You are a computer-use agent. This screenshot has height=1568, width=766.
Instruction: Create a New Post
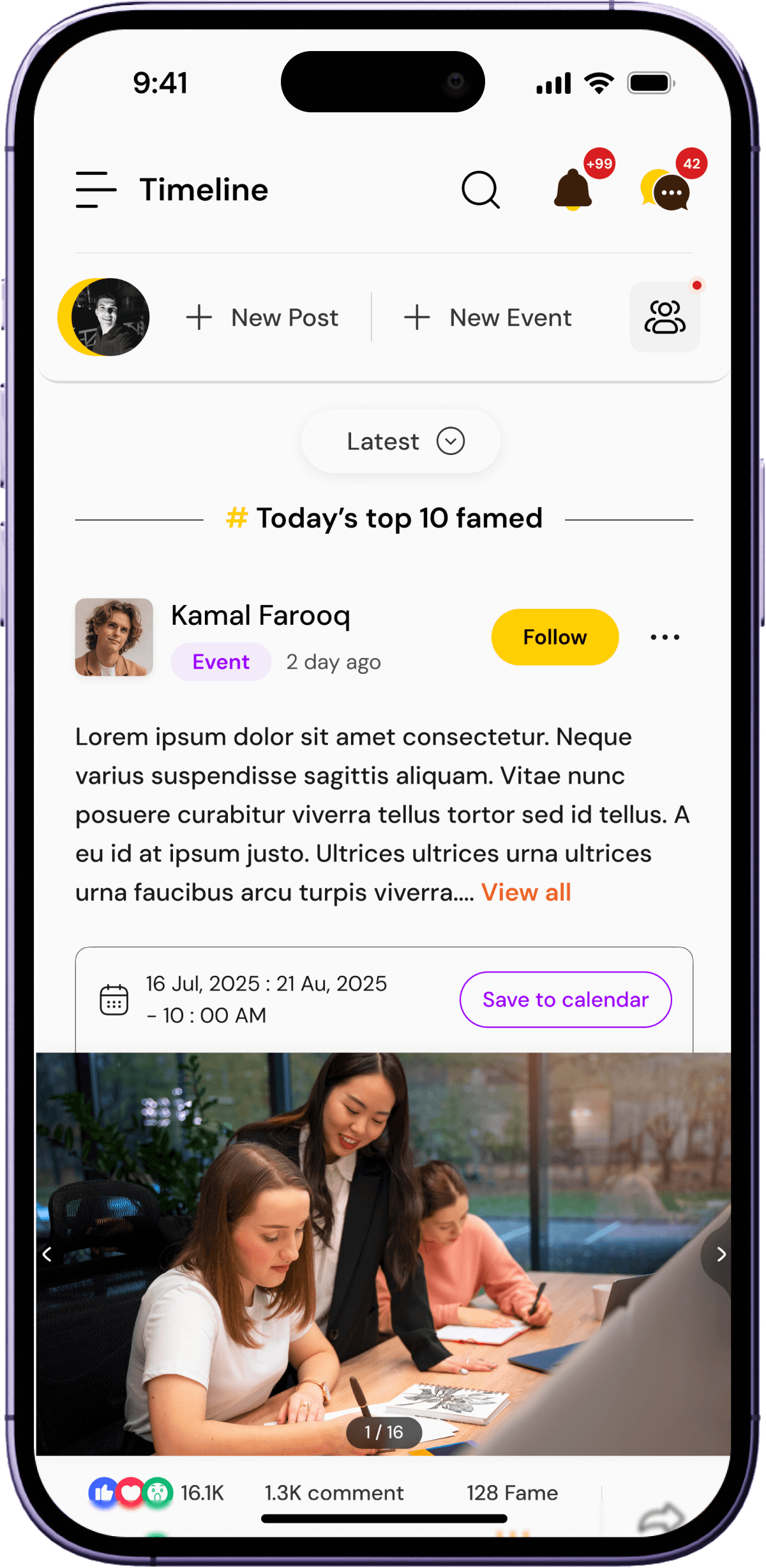point(263,317)
